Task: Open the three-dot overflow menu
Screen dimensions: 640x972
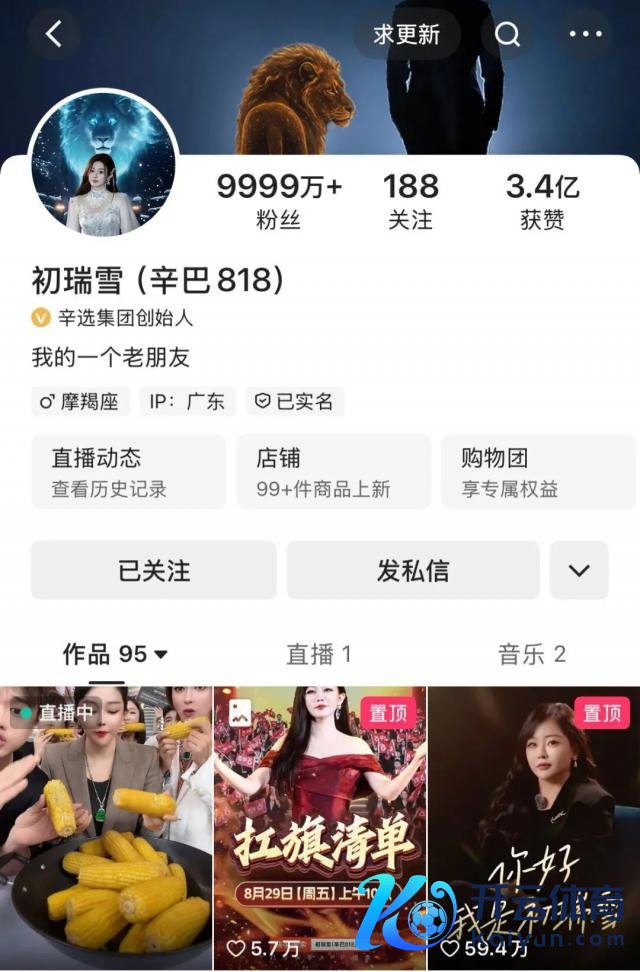Action: click(586, 34)
